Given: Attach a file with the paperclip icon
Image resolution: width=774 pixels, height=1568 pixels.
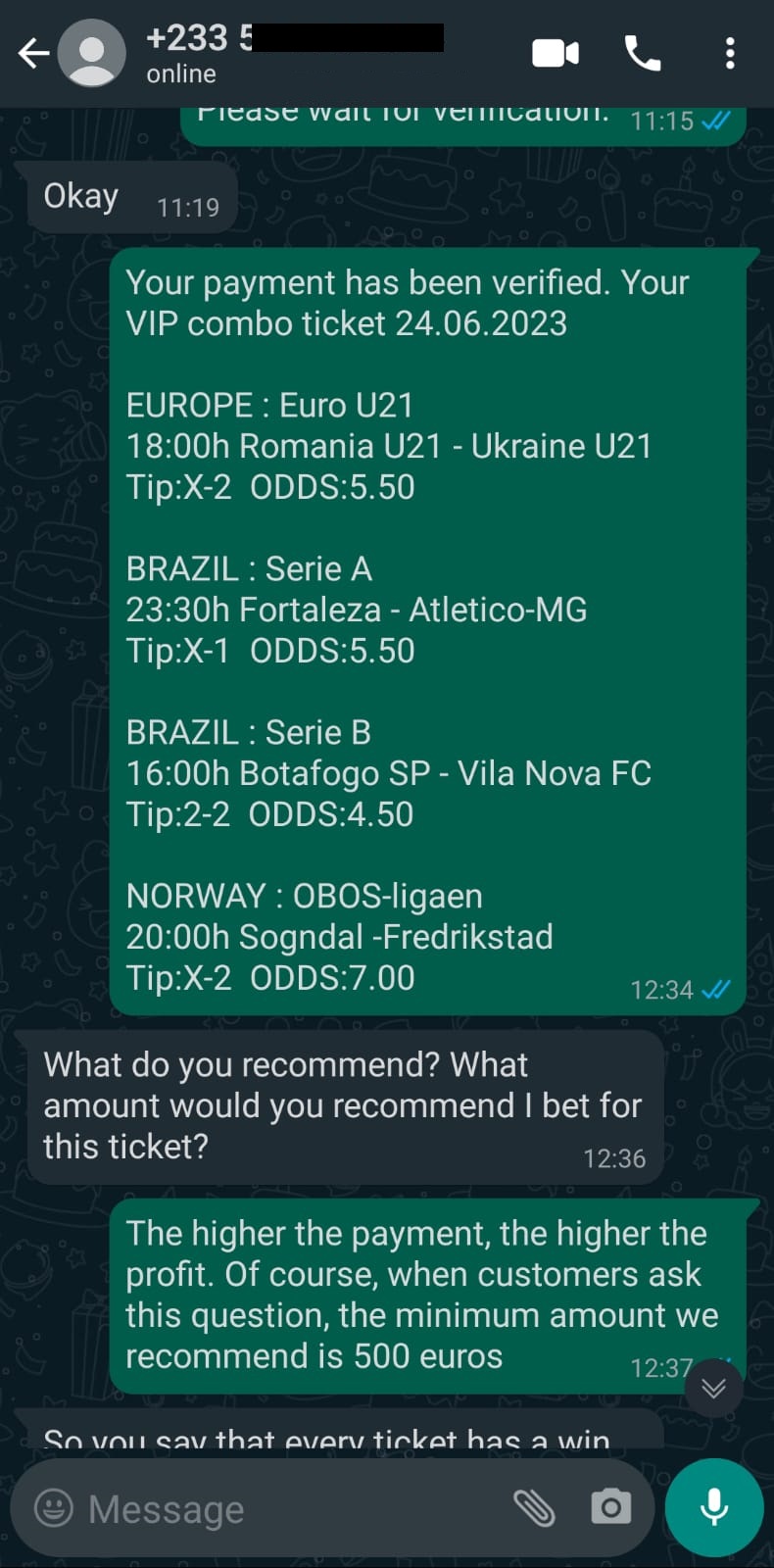Looking at the screenshot, I should tap(534, 1507).
